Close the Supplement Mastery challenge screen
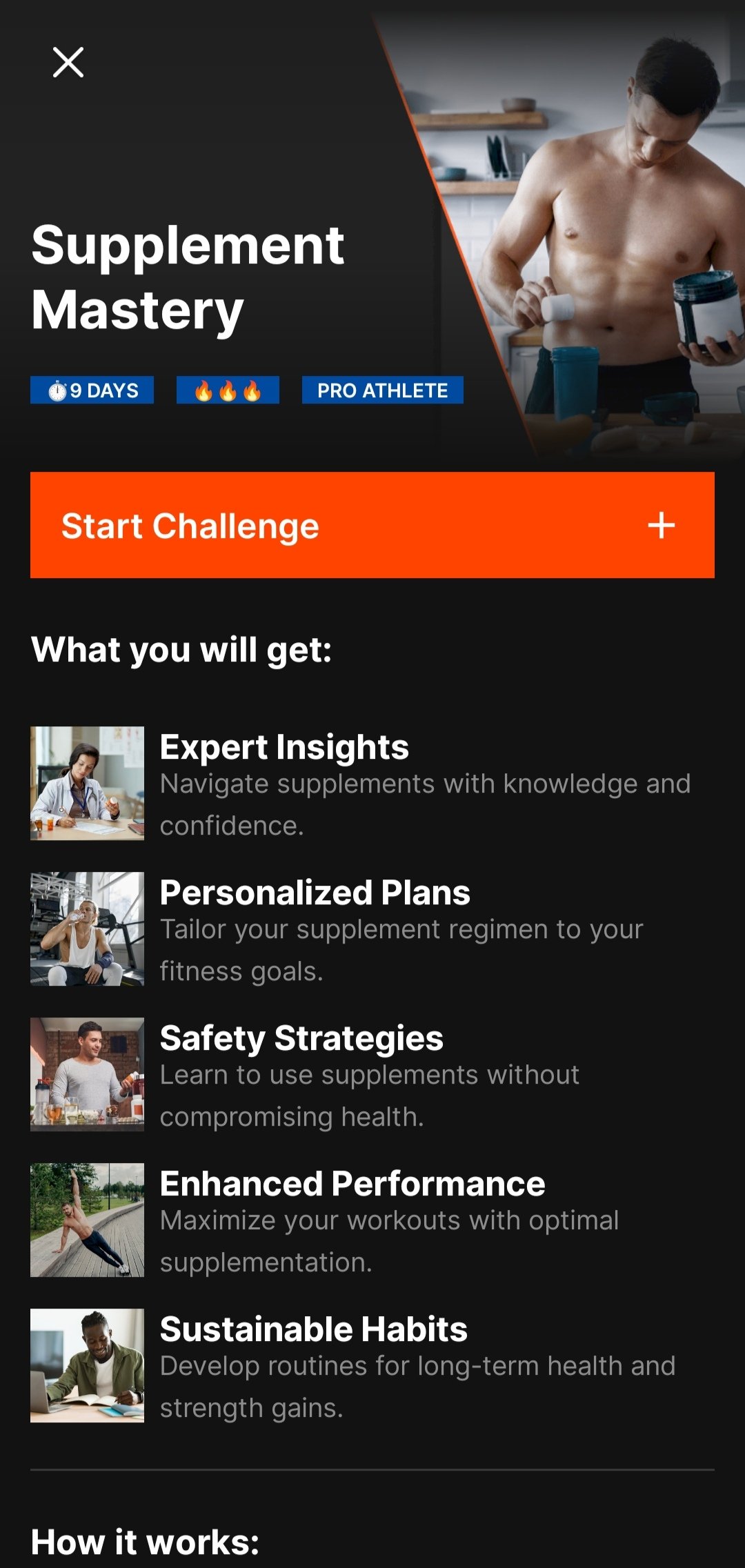This screenshot has height=1568, width=745. tap(68, 63)
